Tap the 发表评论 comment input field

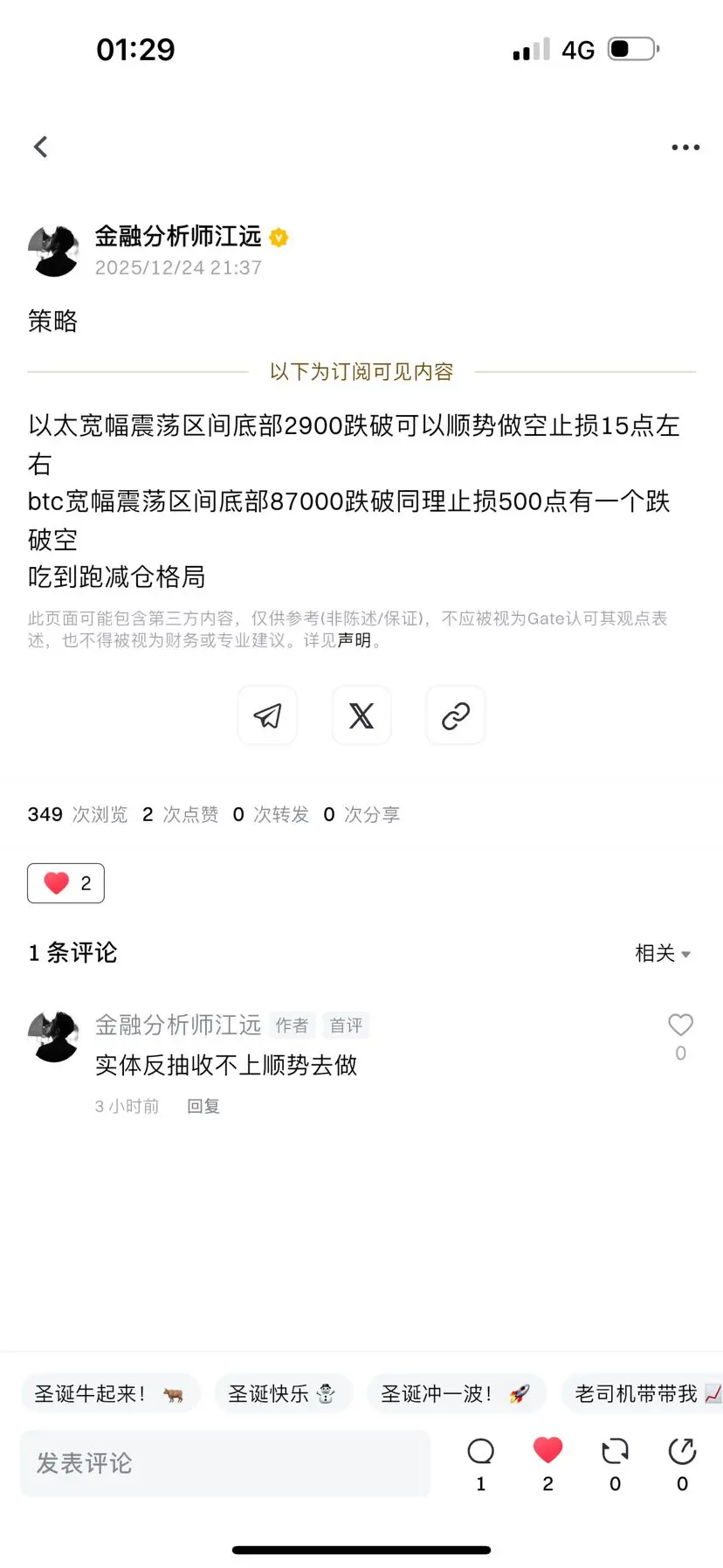point(224,1462)
